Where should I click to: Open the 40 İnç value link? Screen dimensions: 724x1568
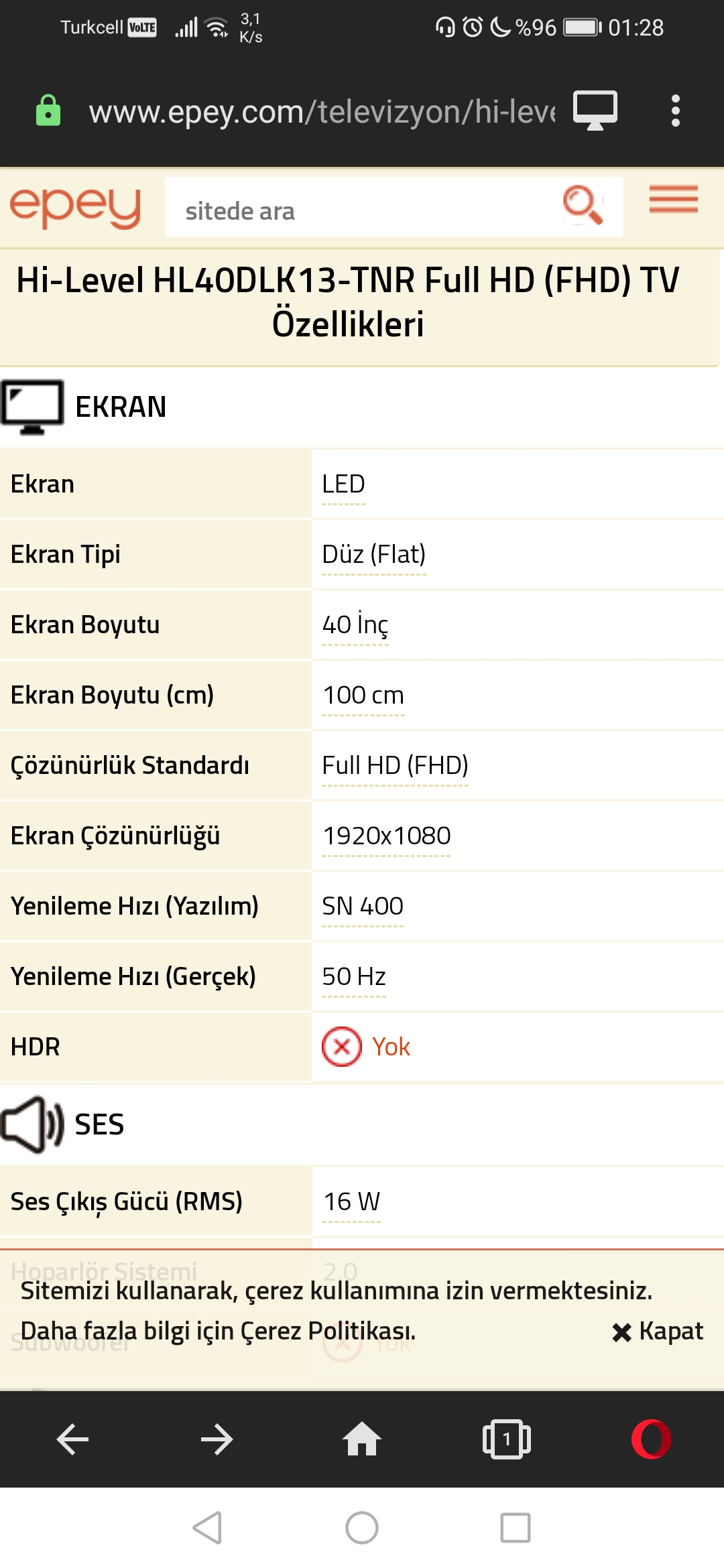click(355, 625)
